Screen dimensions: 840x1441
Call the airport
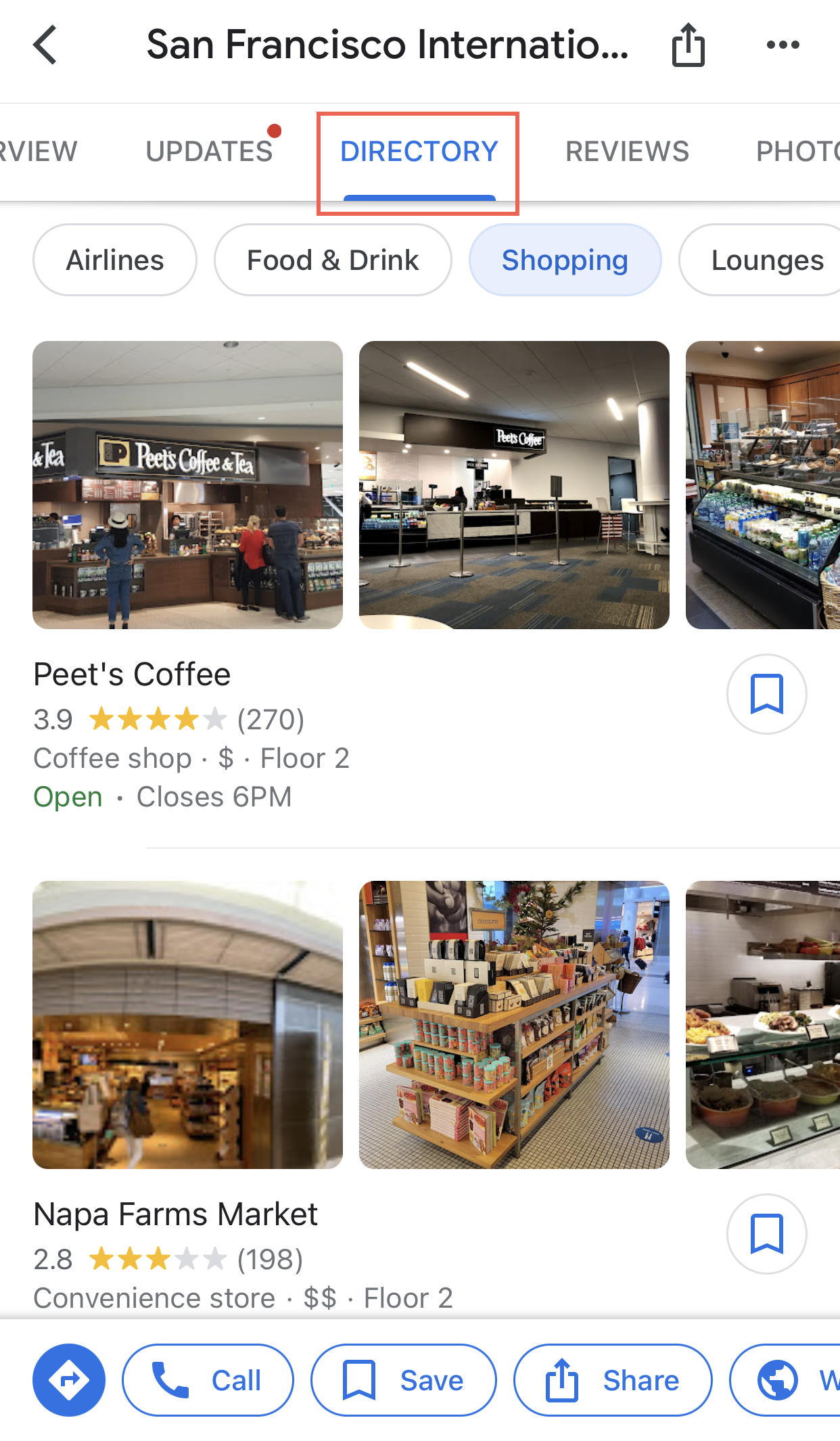tap(208, 1380)
